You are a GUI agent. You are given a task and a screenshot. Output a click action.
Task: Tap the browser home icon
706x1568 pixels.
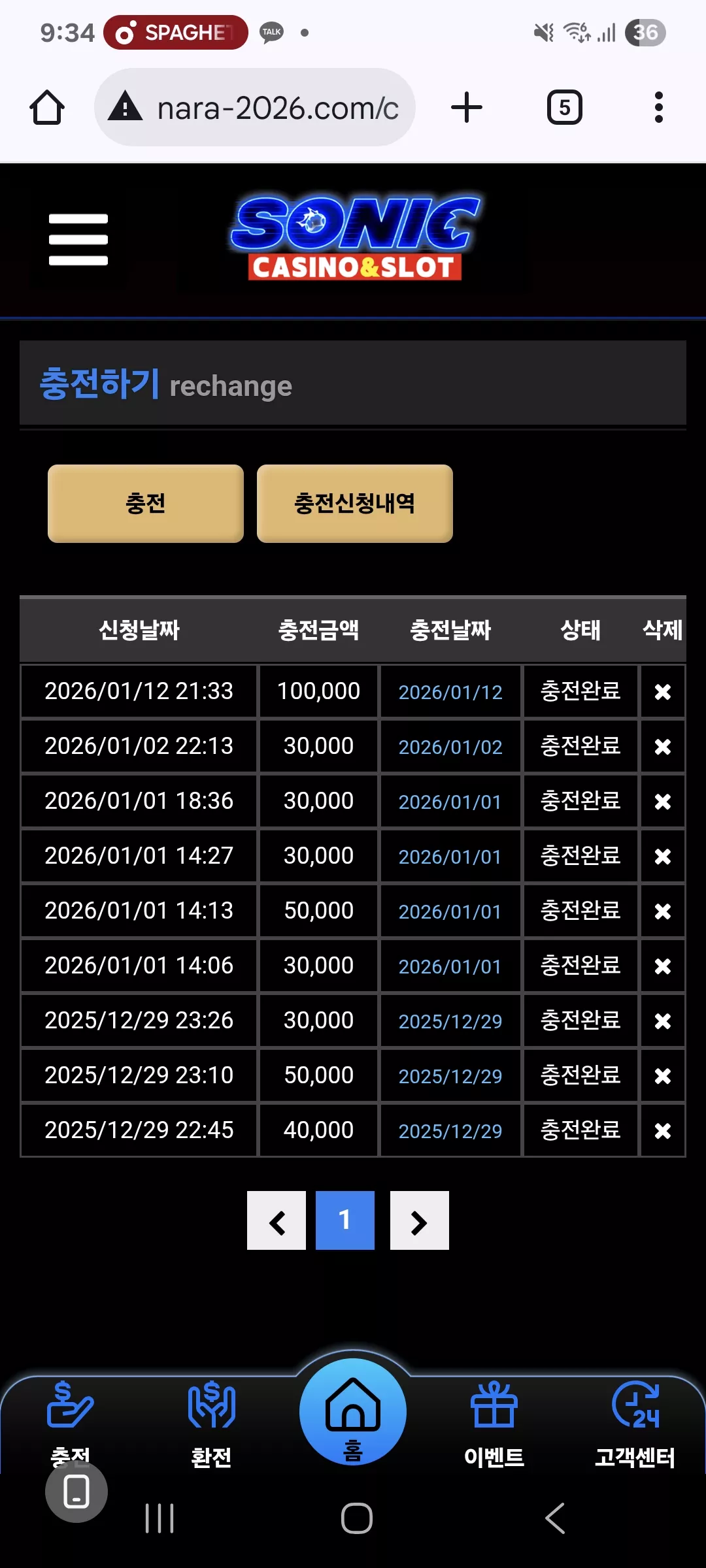47,107
